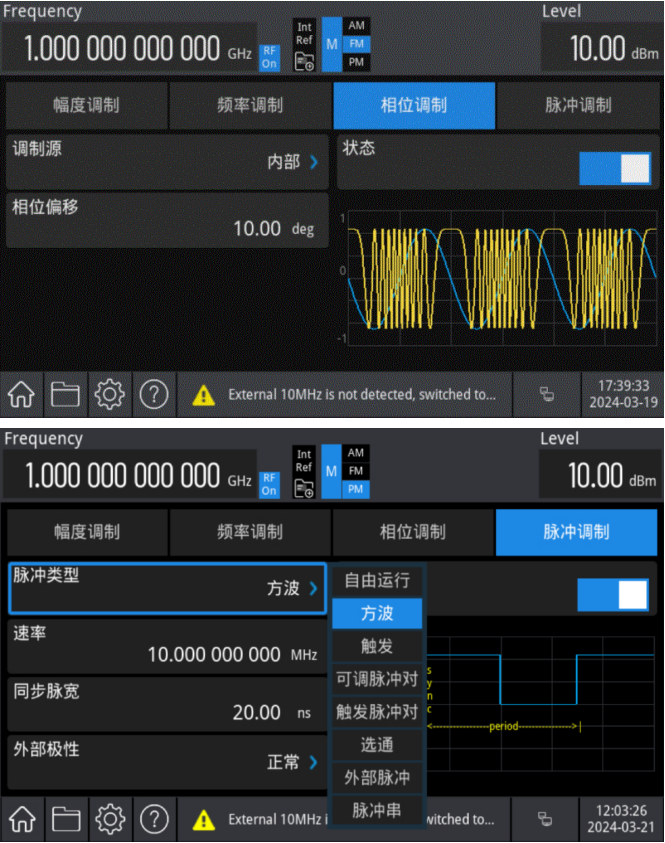Edit the 速率 value field
665x843 pixels.
[x=167, y=645]
